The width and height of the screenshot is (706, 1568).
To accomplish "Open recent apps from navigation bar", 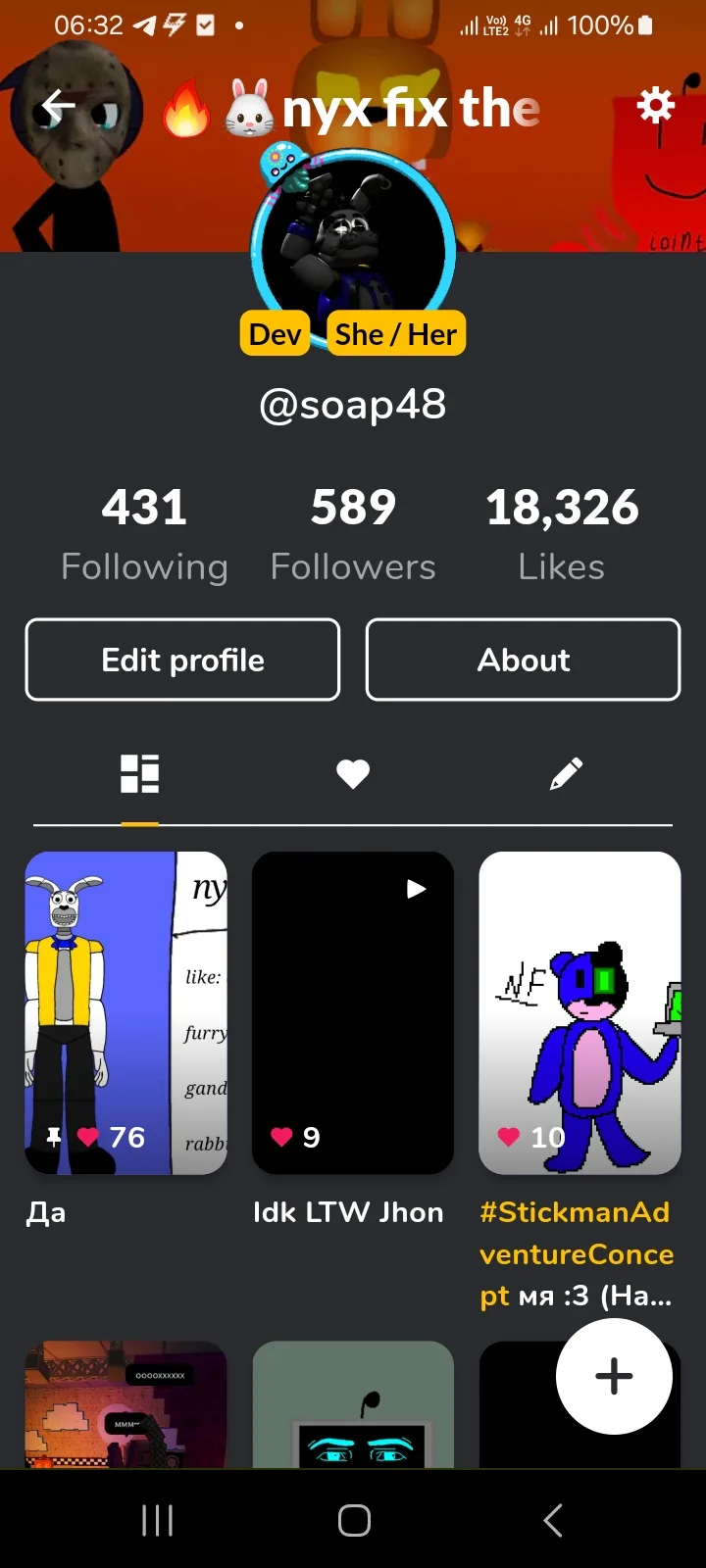I will [157, 1520].
